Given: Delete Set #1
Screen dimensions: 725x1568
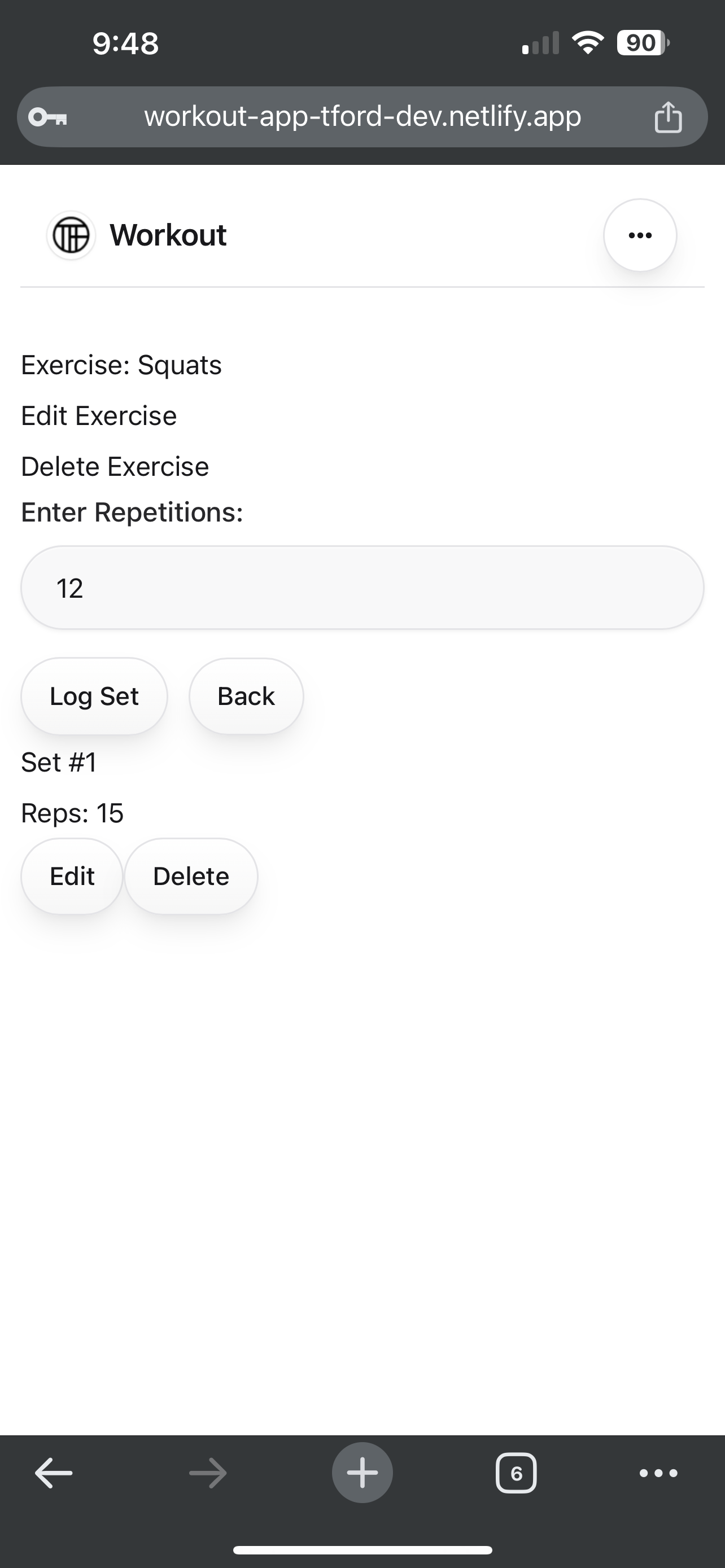Looking at the screenshot, I should coord(190,876).
